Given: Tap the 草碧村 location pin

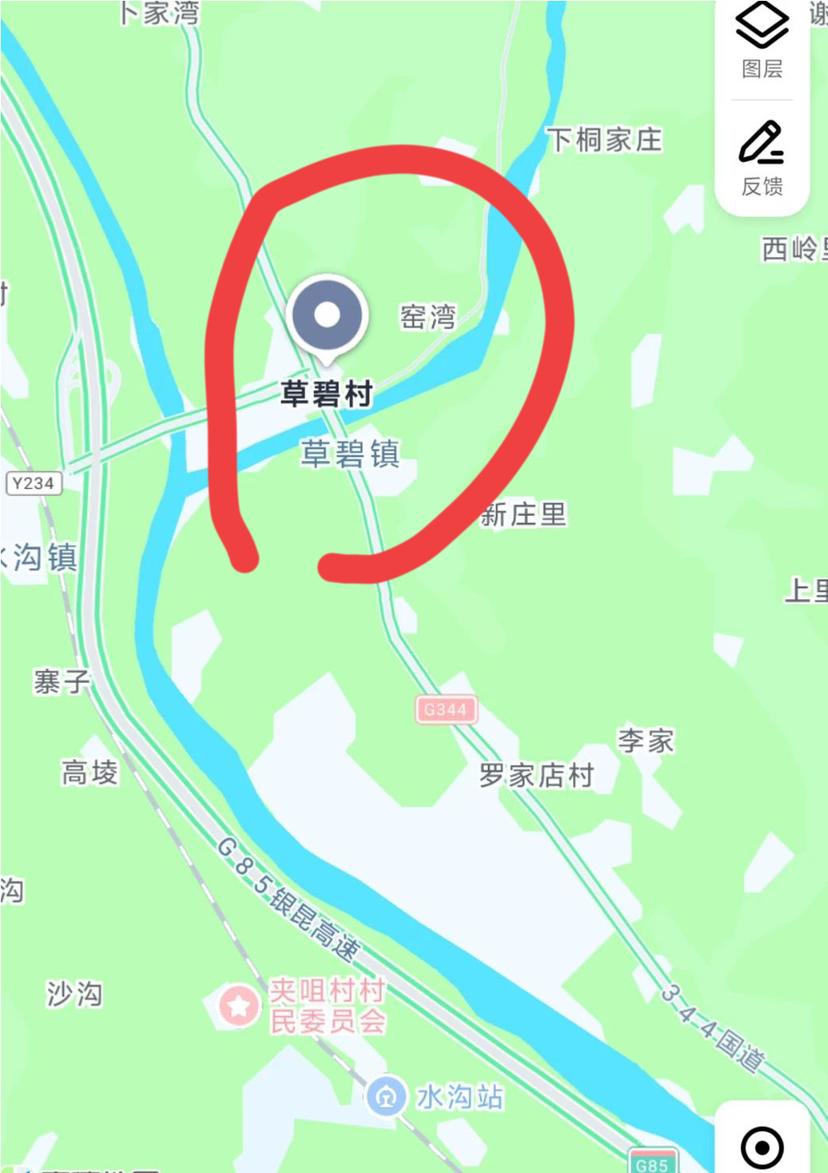Looking at the screenshot, I should coord(327,319).
